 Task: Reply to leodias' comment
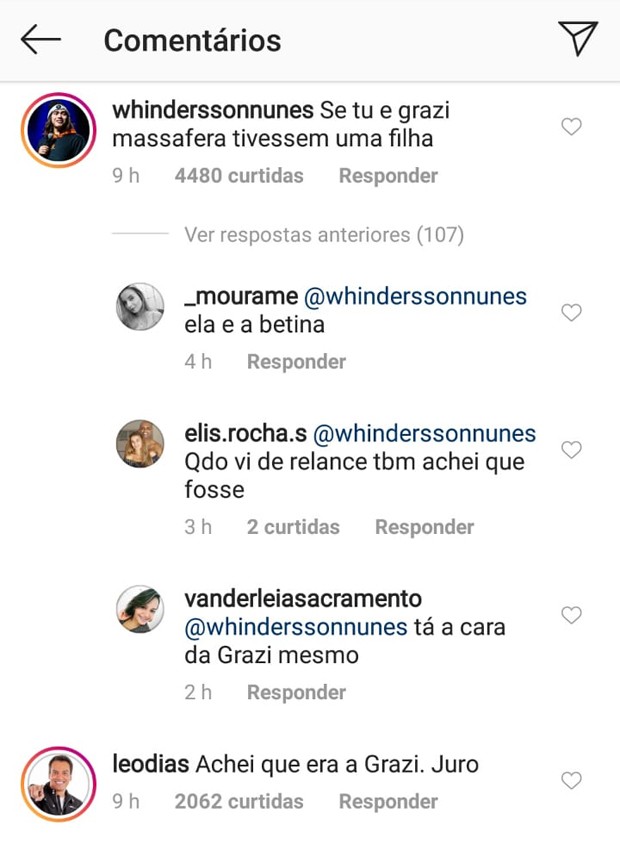[388, 802]
